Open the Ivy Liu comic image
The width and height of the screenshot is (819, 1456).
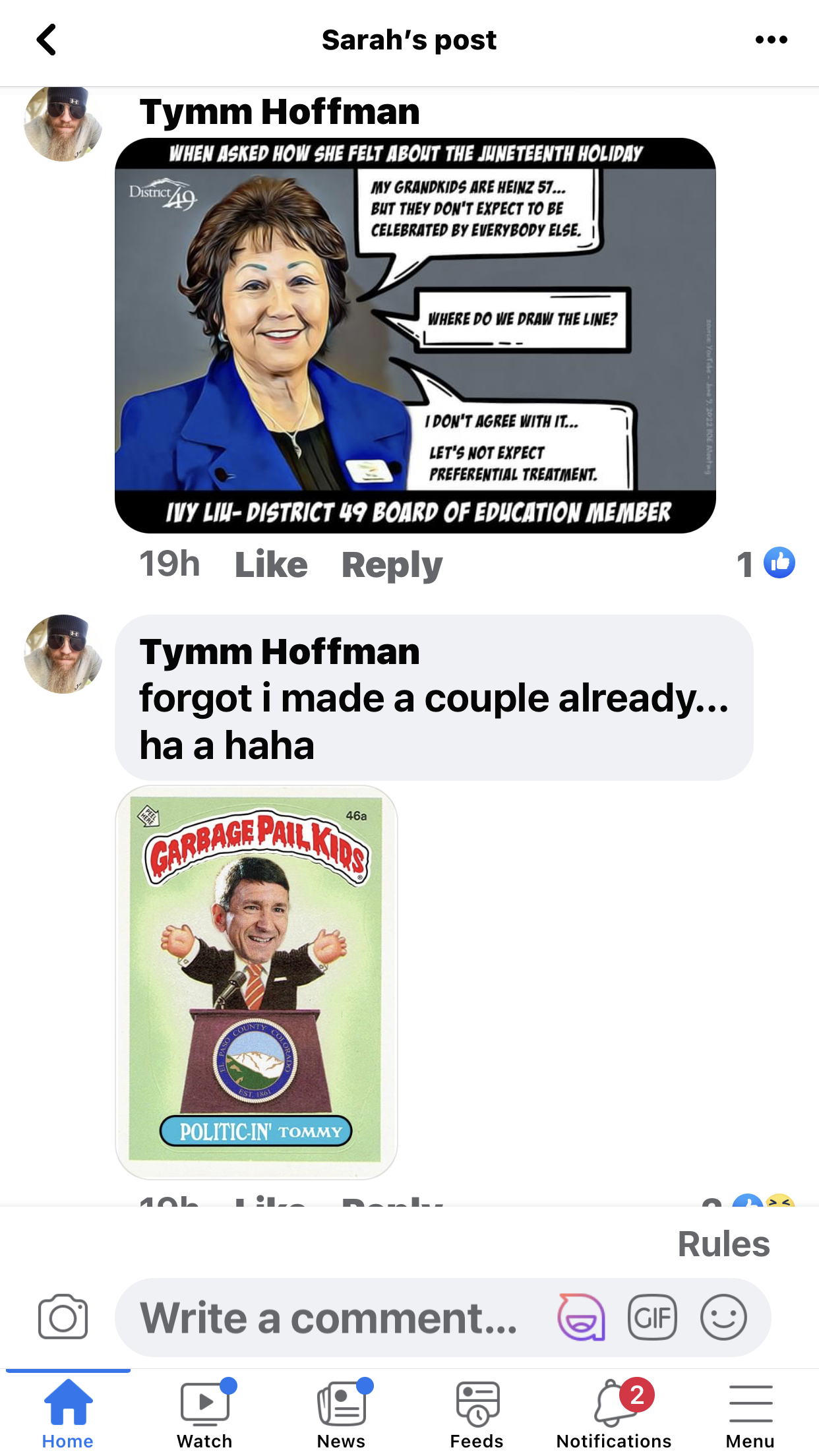tap(415, 335)
